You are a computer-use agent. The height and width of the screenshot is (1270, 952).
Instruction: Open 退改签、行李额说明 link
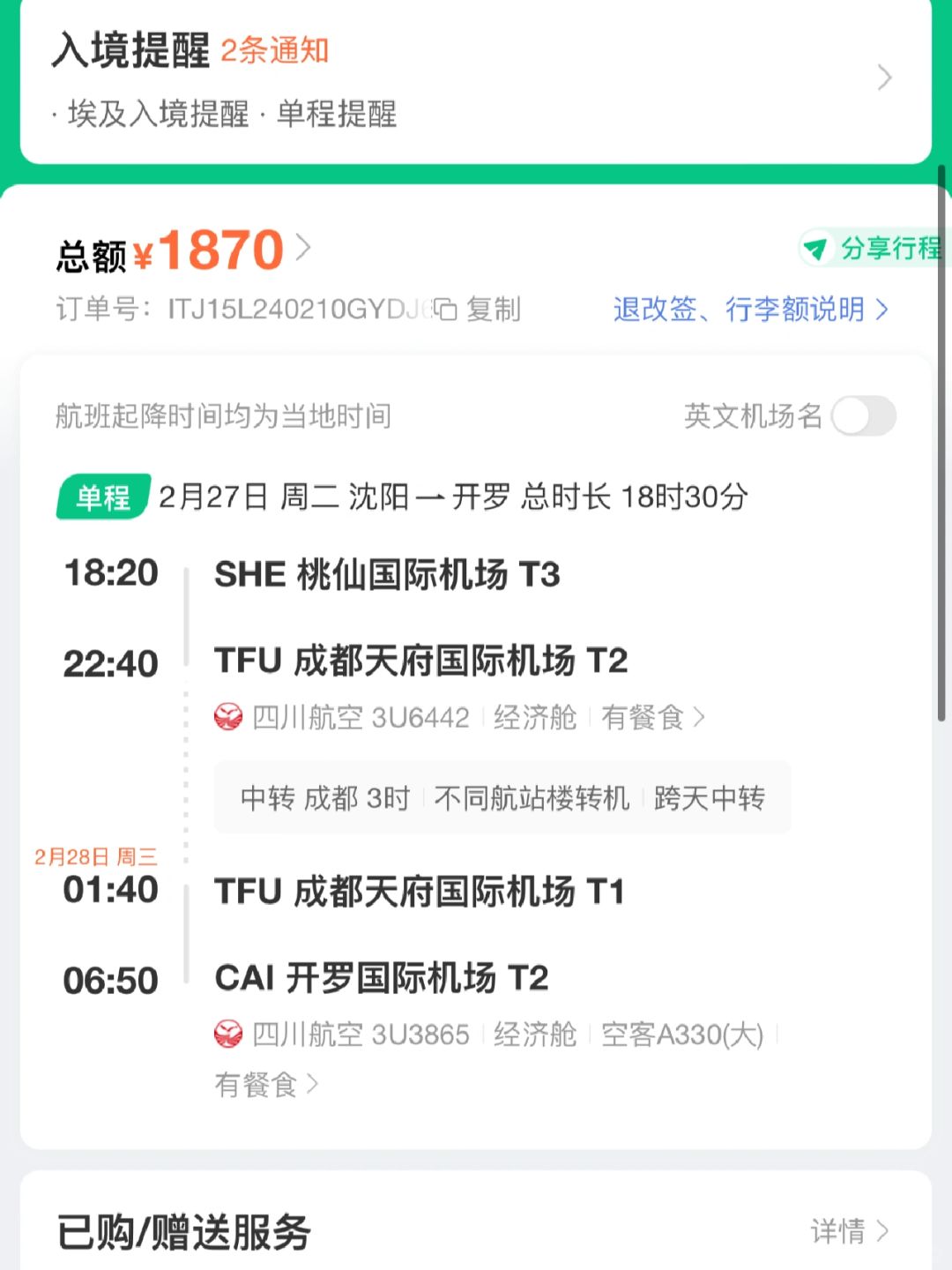coord(751,310)
